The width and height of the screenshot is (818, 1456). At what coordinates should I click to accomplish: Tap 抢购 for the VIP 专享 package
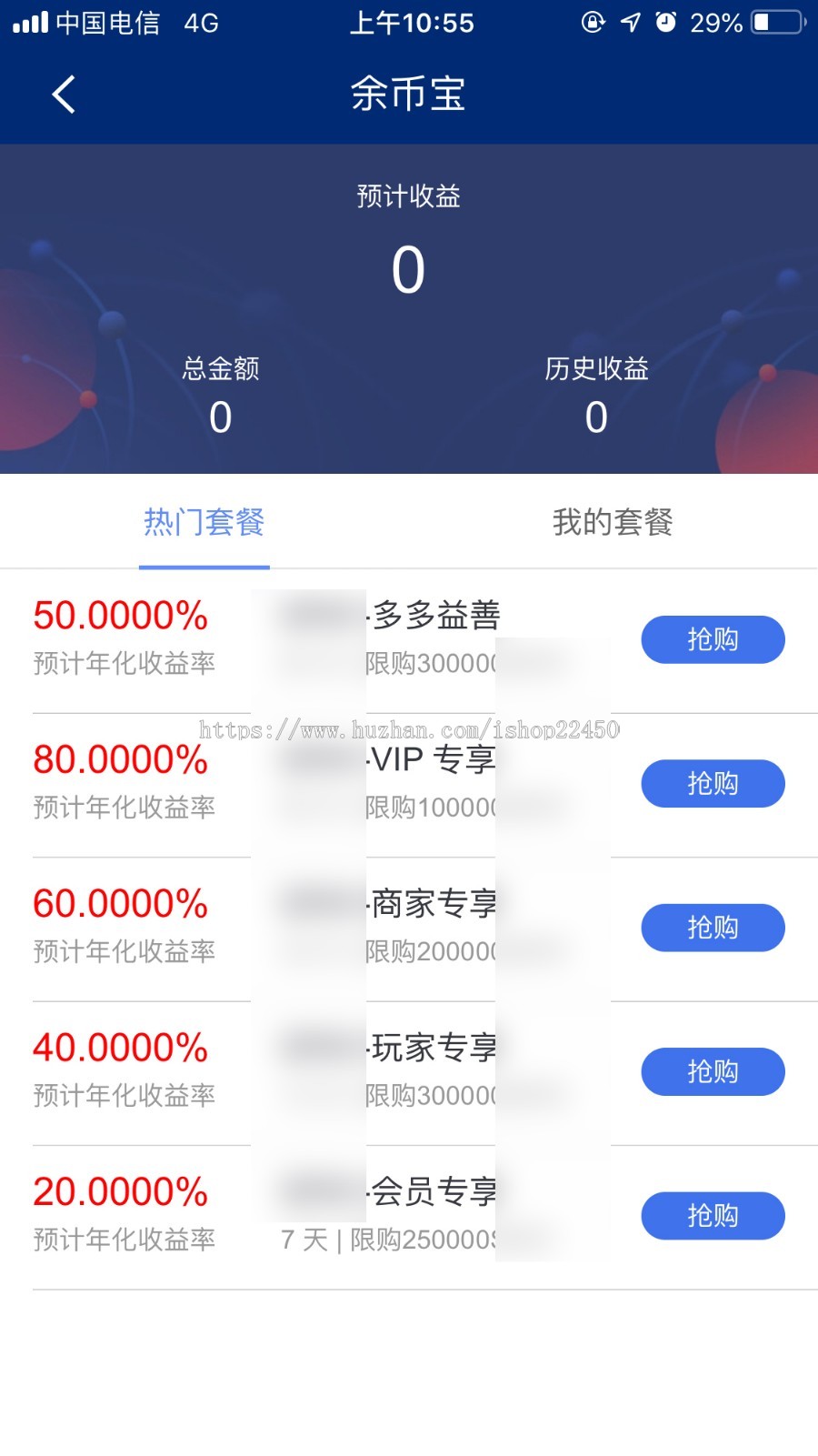[x=713, y=783]
